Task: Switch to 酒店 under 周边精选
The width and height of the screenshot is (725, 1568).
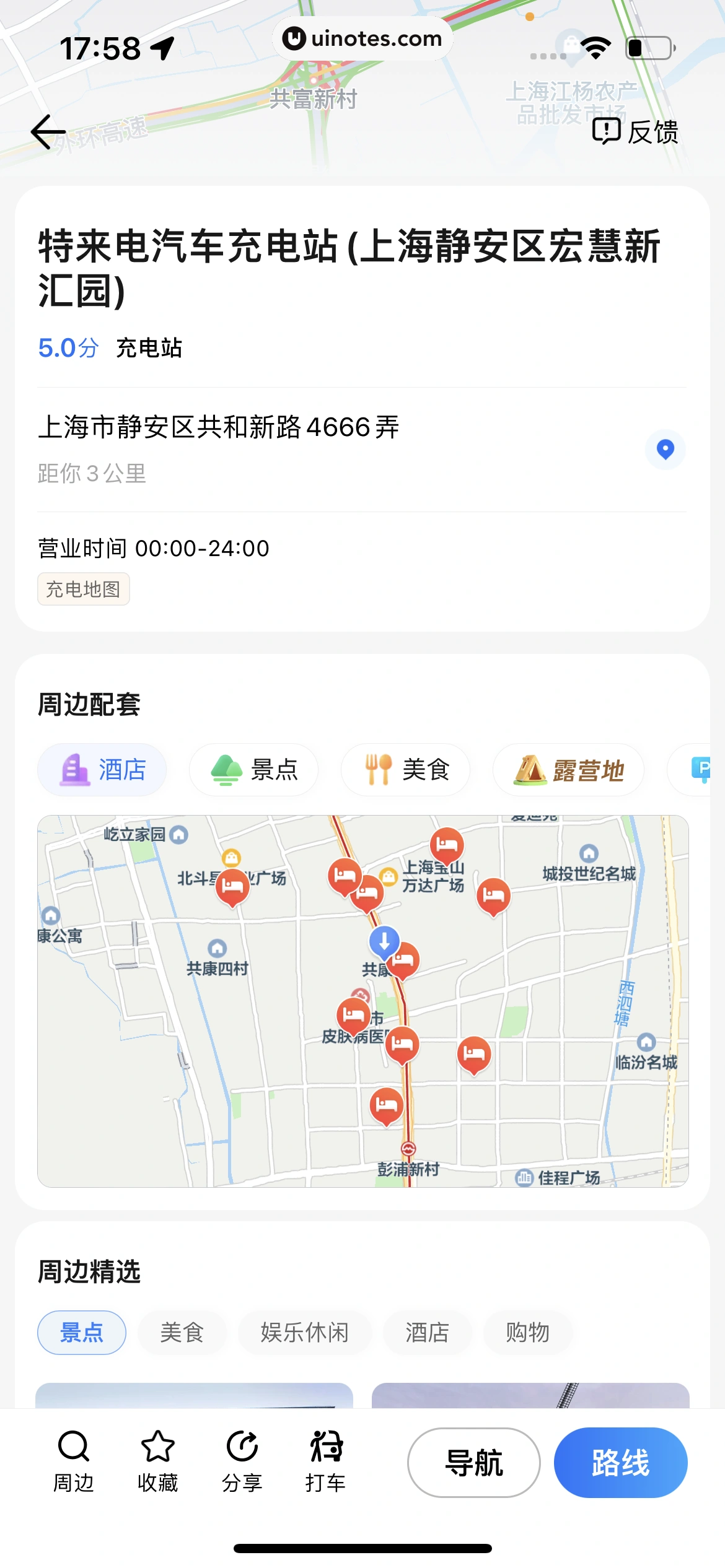Action: pos(427,1332)
